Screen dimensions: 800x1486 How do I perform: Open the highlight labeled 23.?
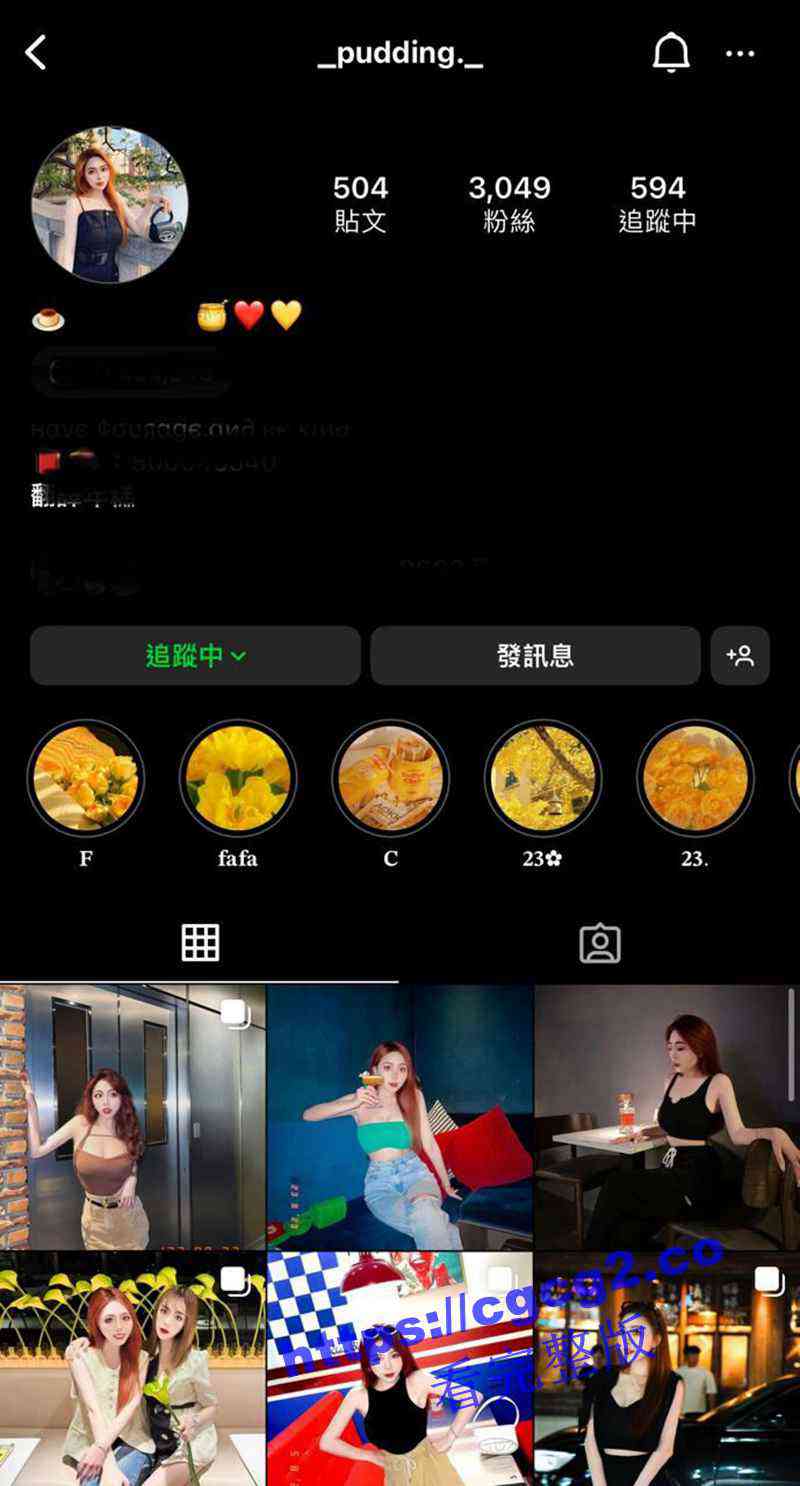694,778
